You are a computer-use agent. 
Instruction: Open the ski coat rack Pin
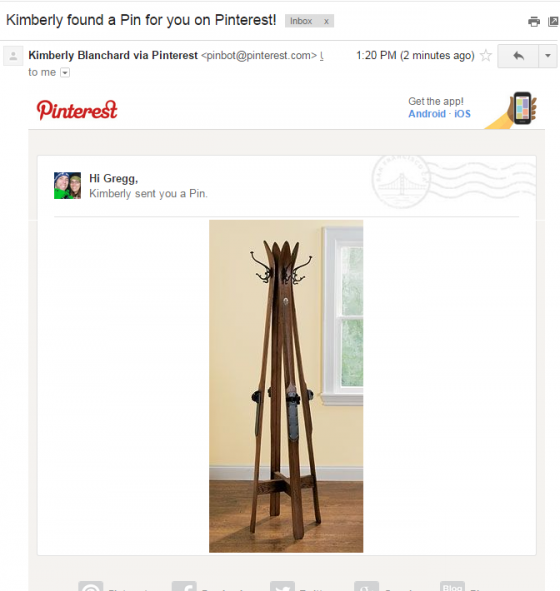click(x=286, y=386)
